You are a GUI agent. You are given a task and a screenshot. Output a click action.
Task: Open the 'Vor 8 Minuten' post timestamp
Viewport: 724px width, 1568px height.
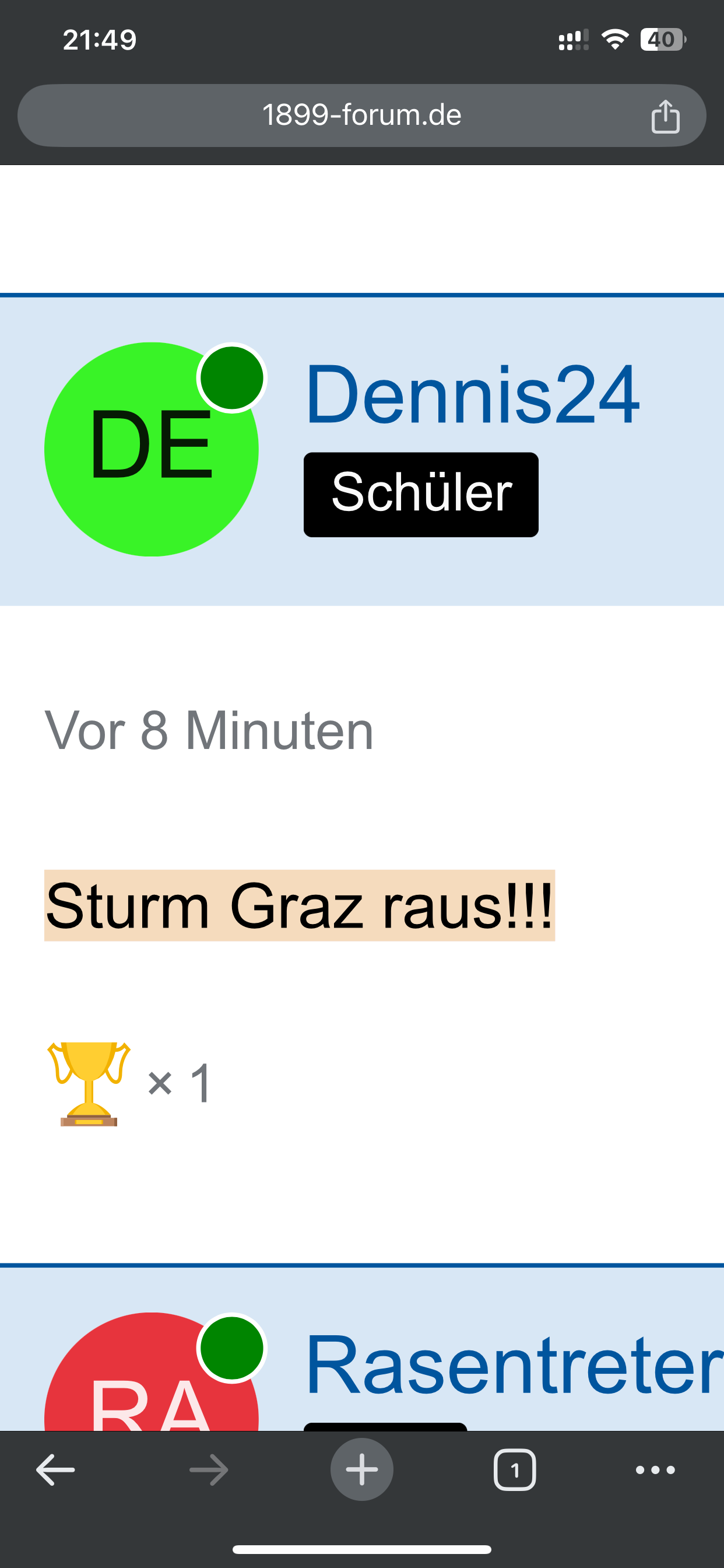209,730
